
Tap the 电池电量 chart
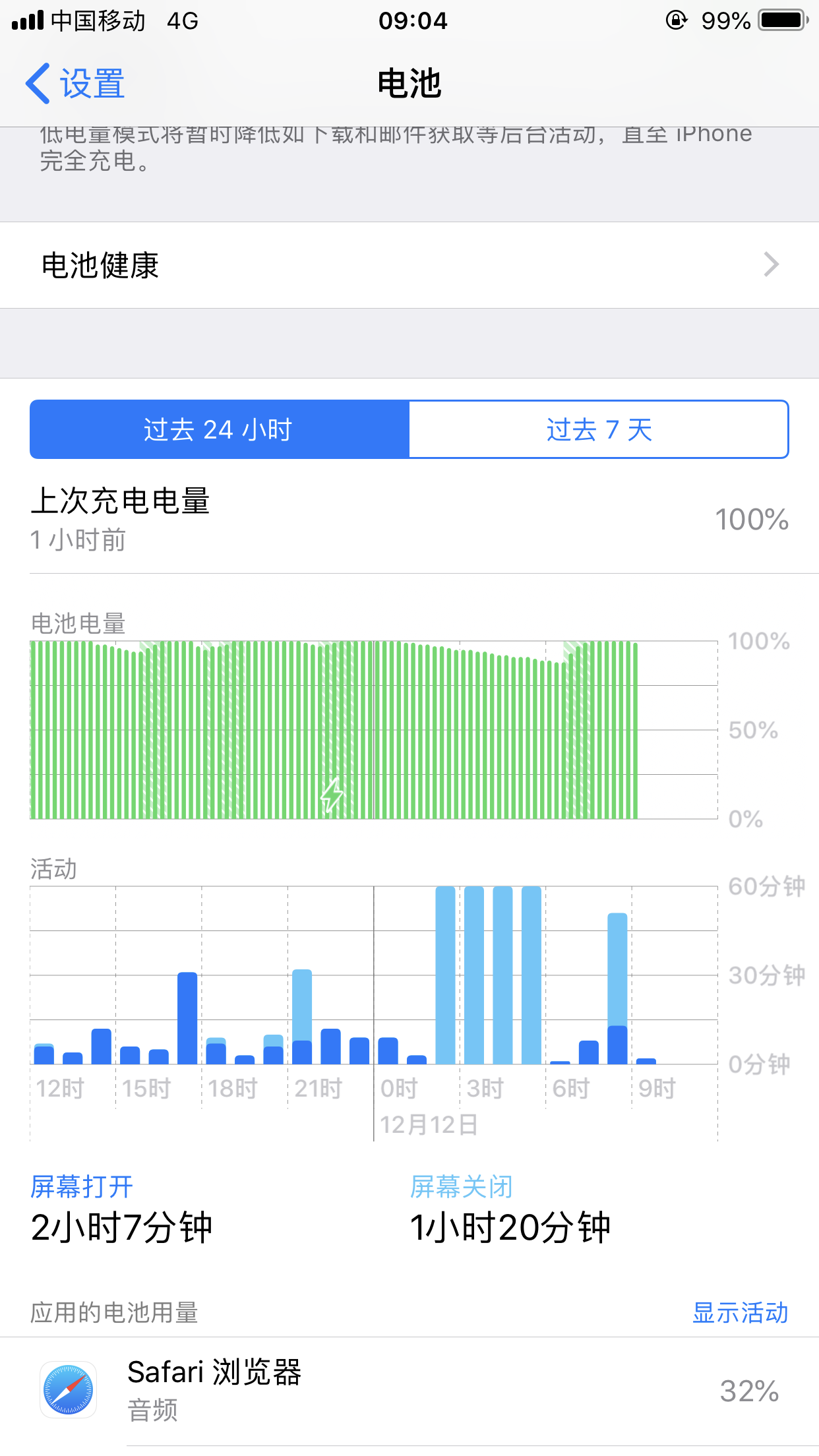tap(373, 730)
